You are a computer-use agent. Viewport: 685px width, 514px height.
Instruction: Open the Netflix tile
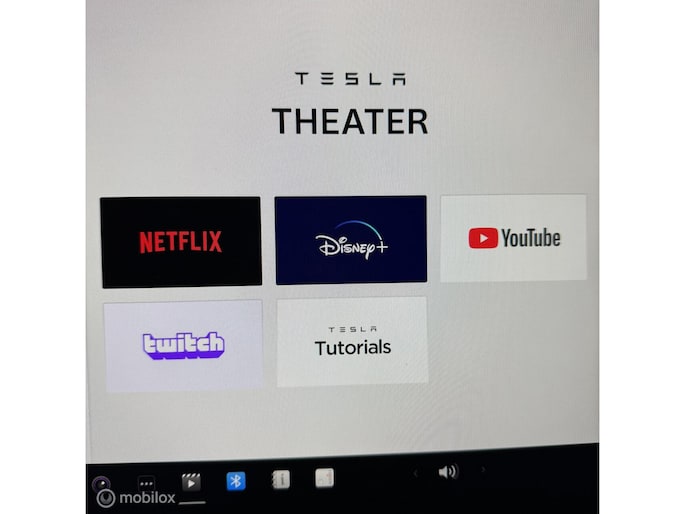[x=181, y=241]
